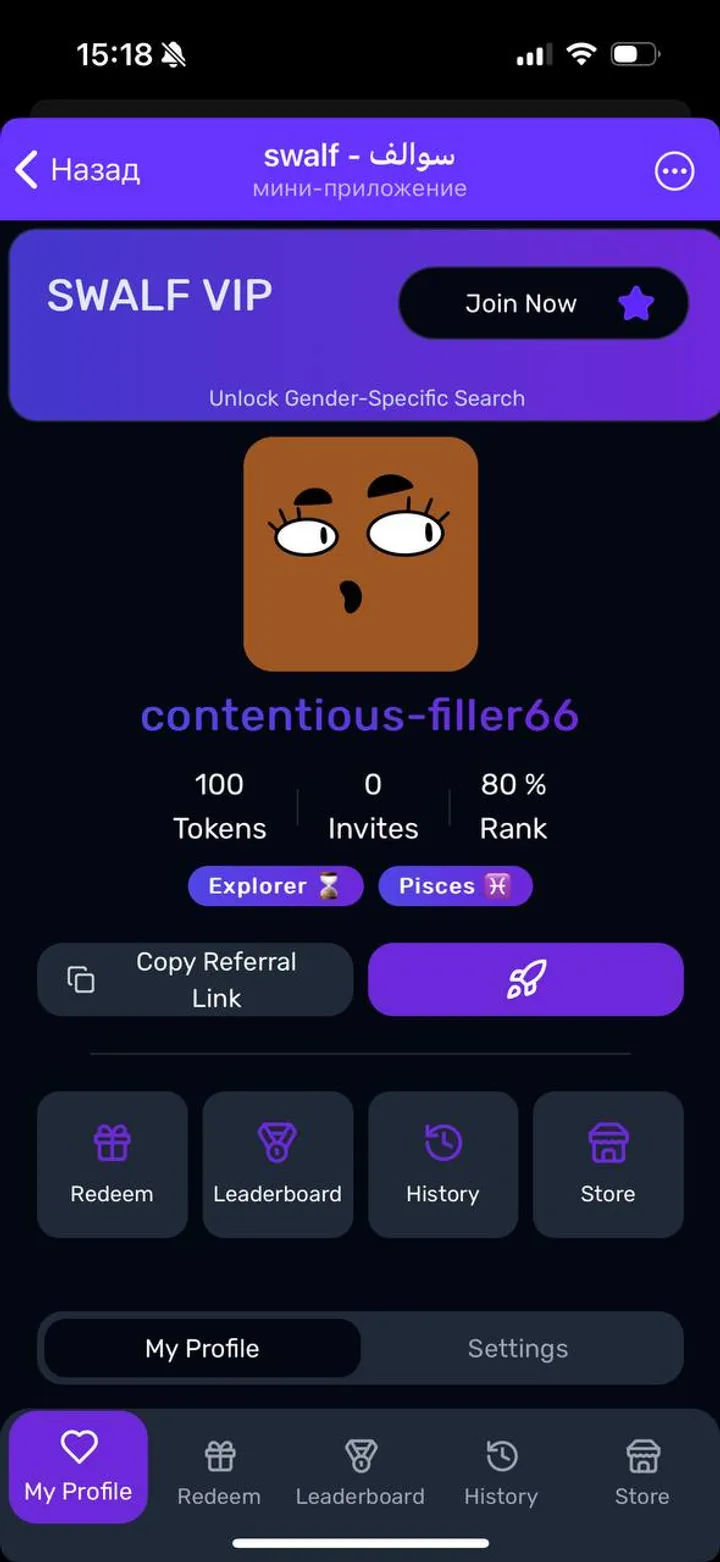The image size is (720, 1562).
Task: Open the Redeem card
Action: coord(112,1163)
